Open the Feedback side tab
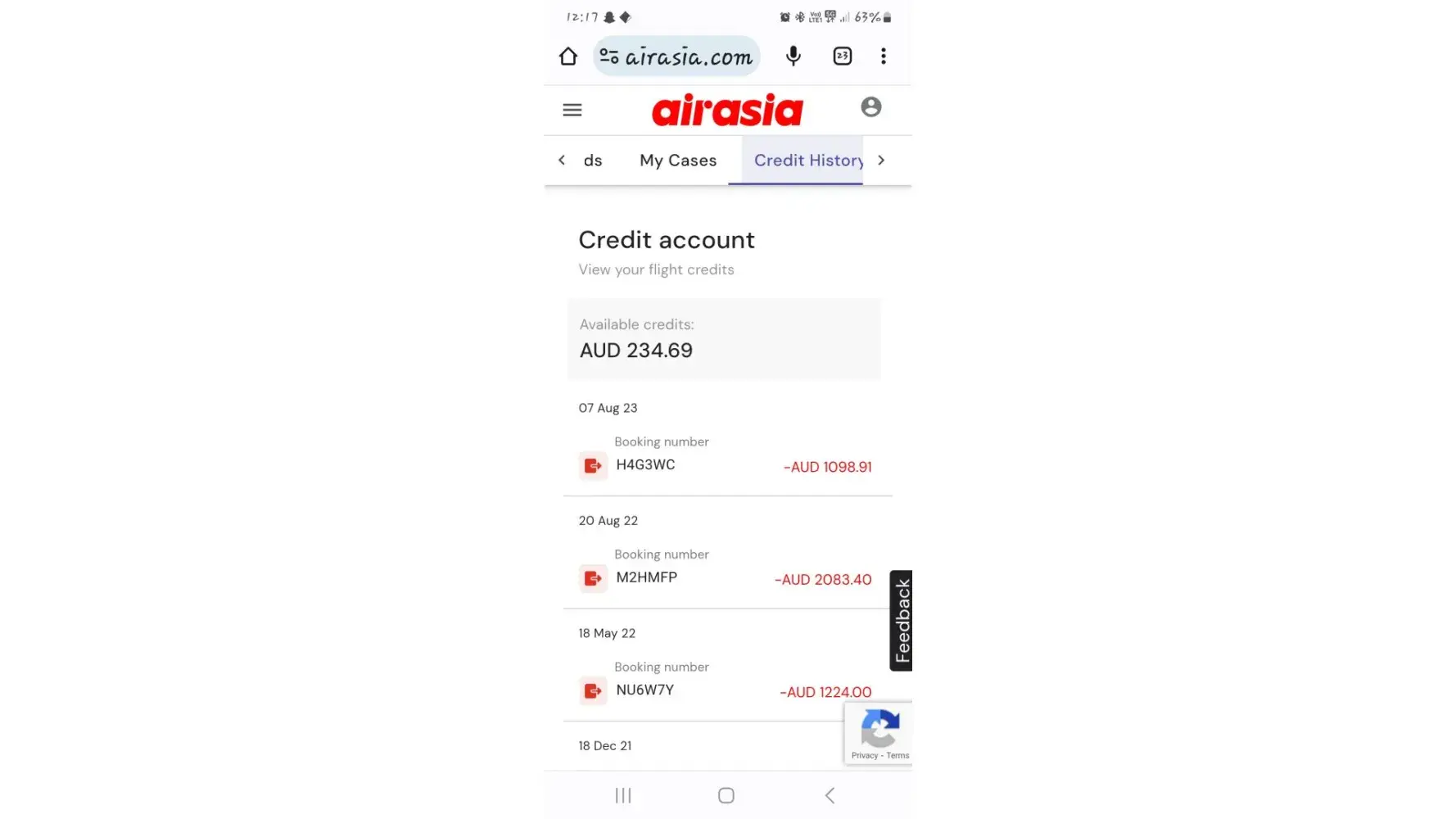The height and width of the screenshot is (819, 1456). tap(901, 620)
